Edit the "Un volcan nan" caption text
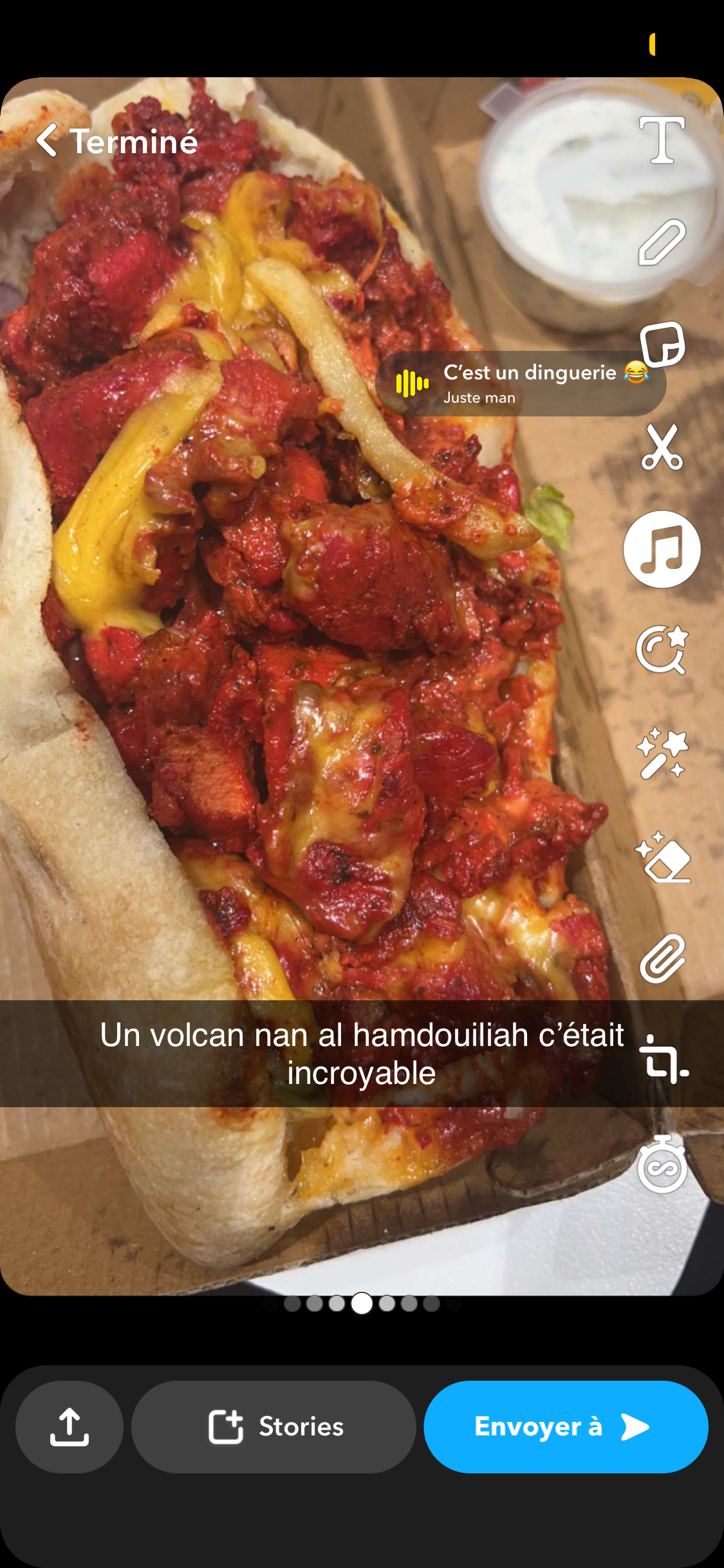Screen dimensions: 724x1568 pyautogui.click(x=362, y=1054)
